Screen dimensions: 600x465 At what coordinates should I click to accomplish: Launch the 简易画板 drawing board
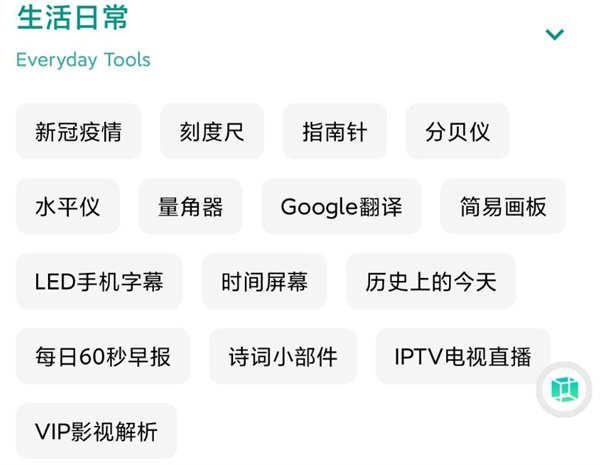[503, 207]
